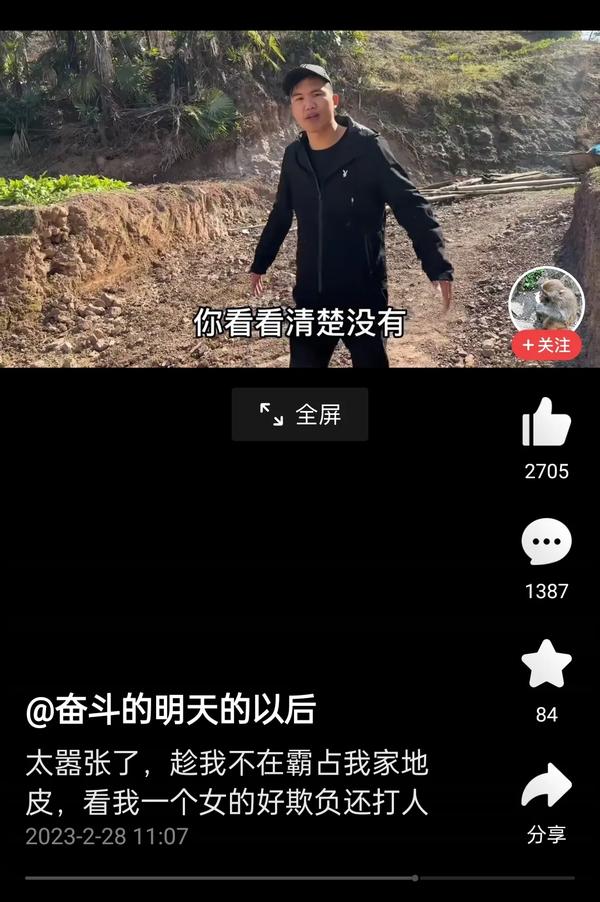Add this video to favorites
The width and height of the screenshot is (600, 902).
point(546,665)
